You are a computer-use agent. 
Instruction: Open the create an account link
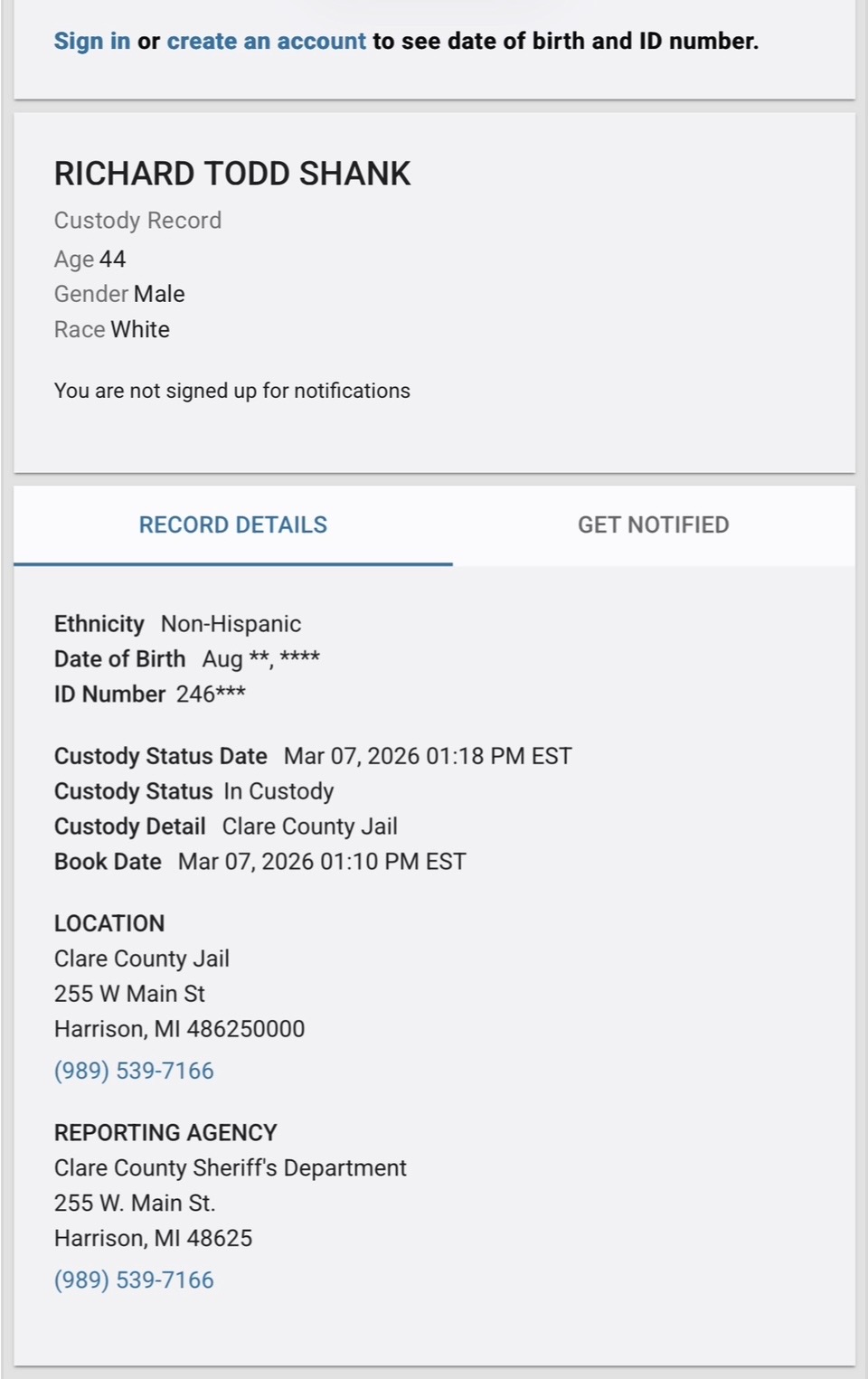266,42
